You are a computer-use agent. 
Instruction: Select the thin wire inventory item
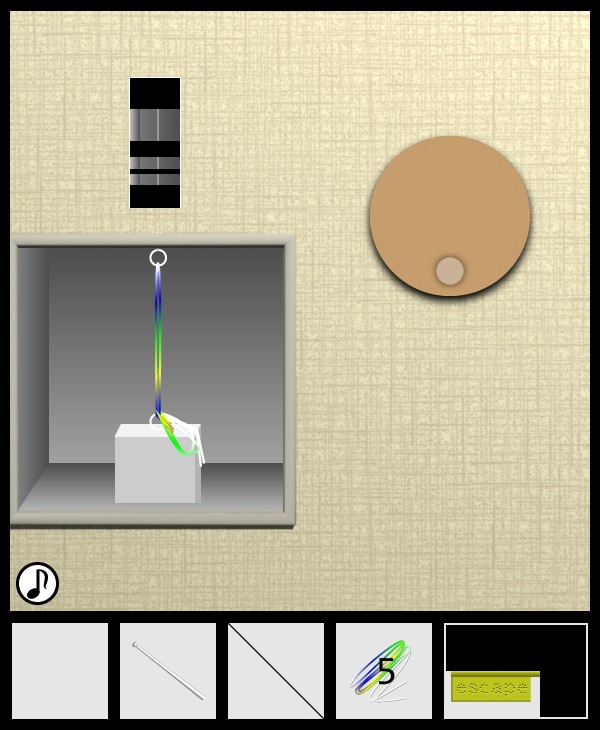pyautogui.click(x=276, y=671)
